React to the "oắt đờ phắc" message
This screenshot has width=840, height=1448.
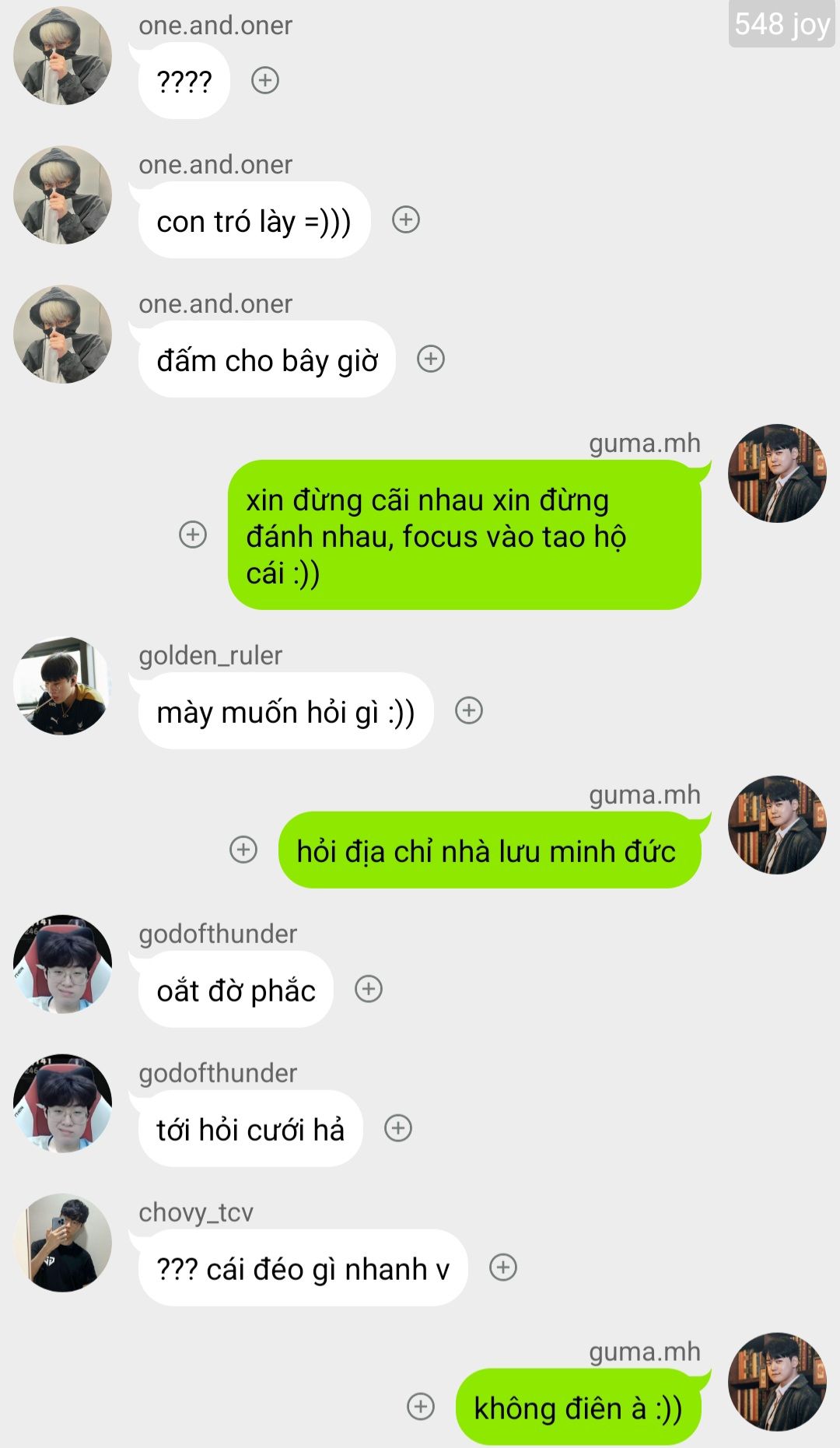(369, 989)
